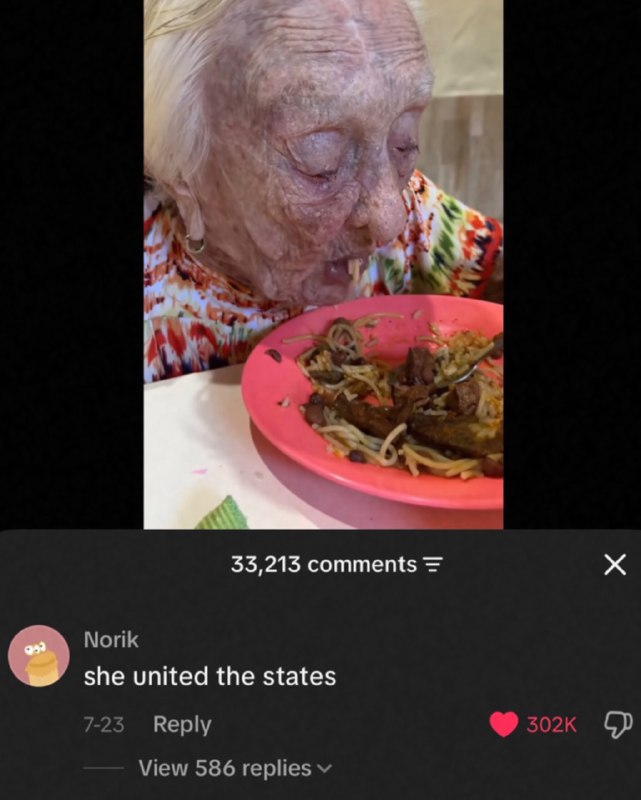Open the comment sort filter icon
641x800 pixels.
coord(432,565)
